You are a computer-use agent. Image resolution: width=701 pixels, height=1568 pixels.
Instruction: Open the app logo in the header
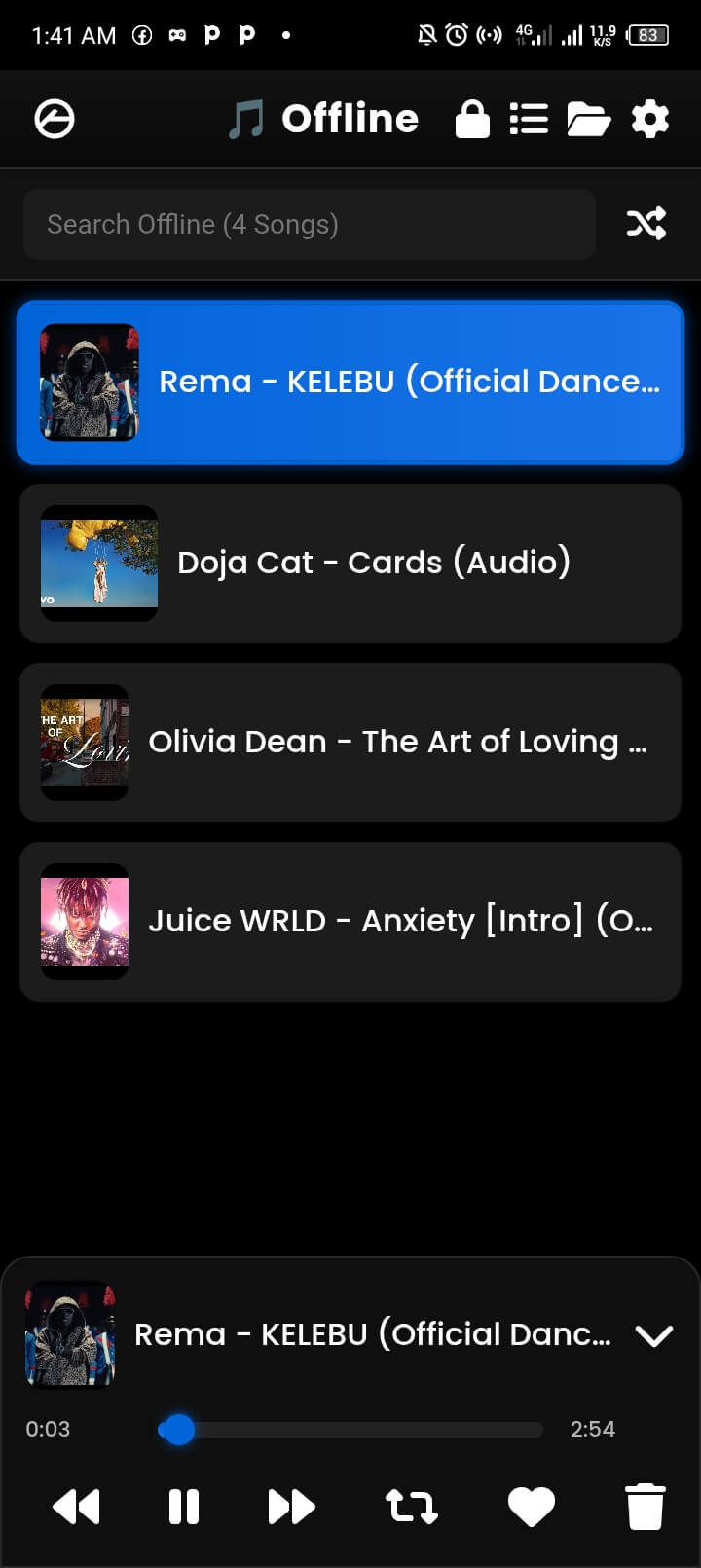[55, 120]
